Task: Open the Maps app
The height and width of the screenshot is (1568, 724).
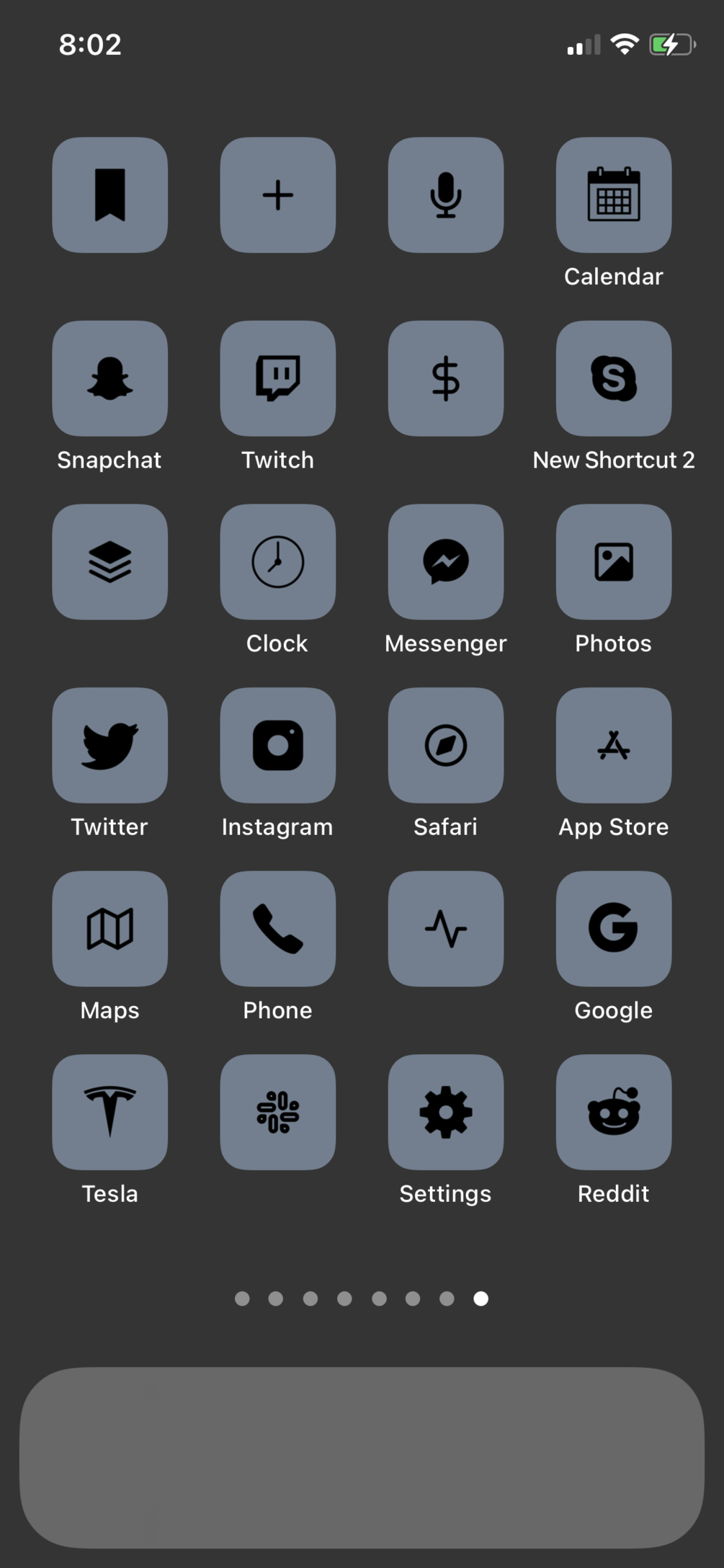Action: pyautogui.click(x=110, y=928)
